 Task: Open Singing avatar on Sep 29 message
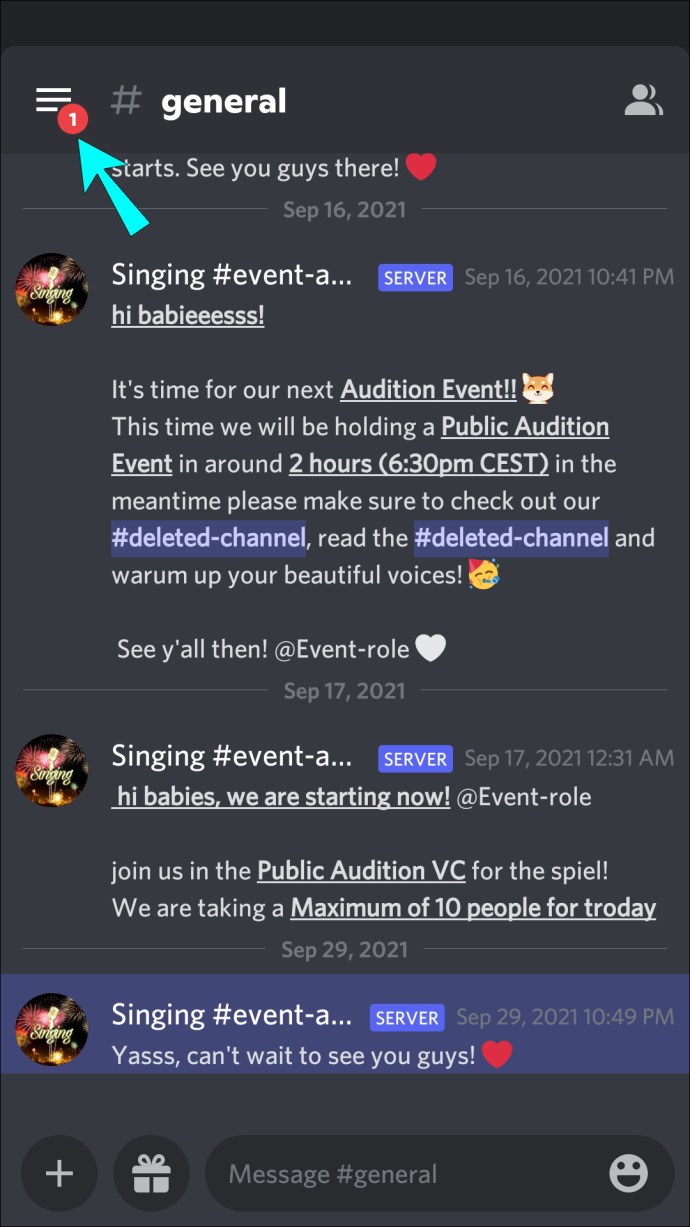[x=52, y=1029]
